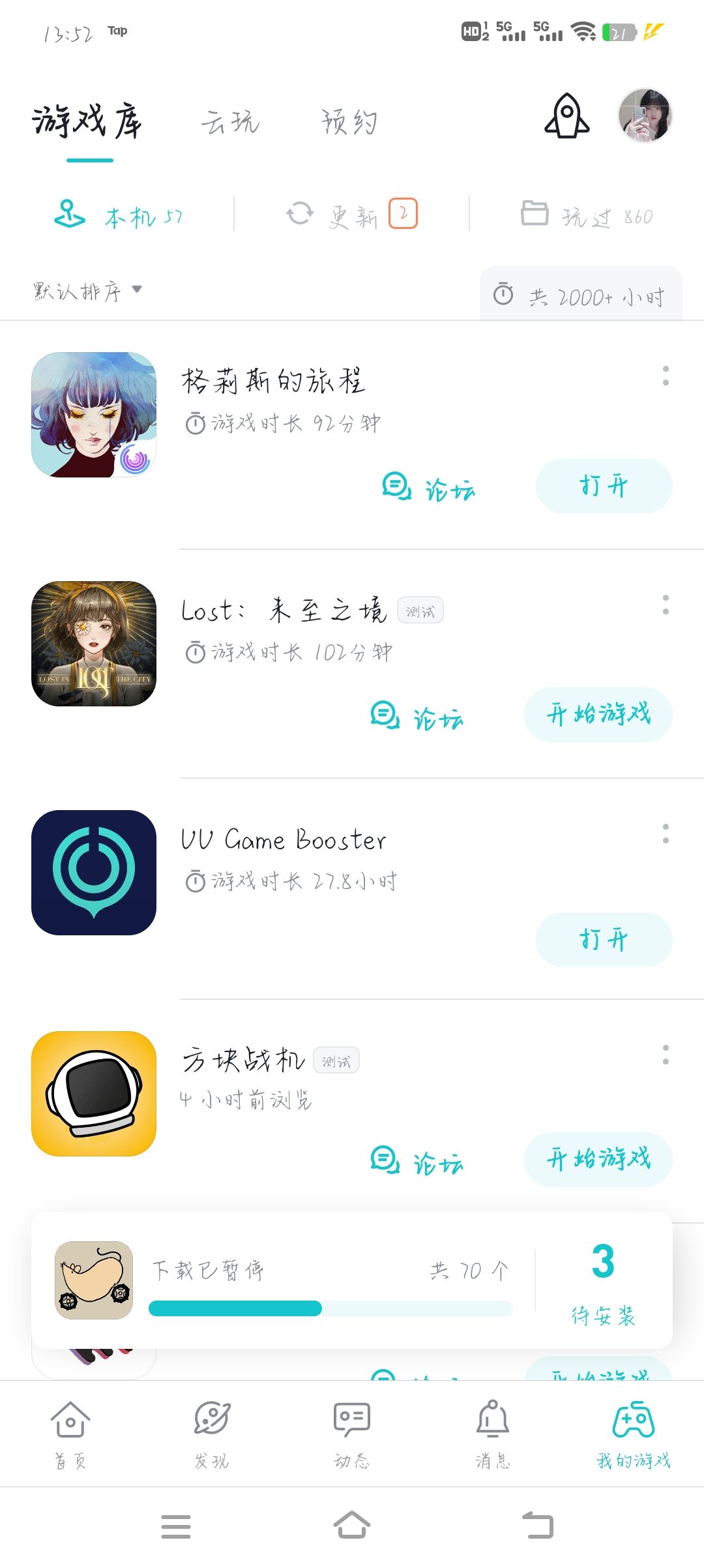Tap the system back button
The height and width of the screenshot is (1568, 704).
click(538, 1526)
